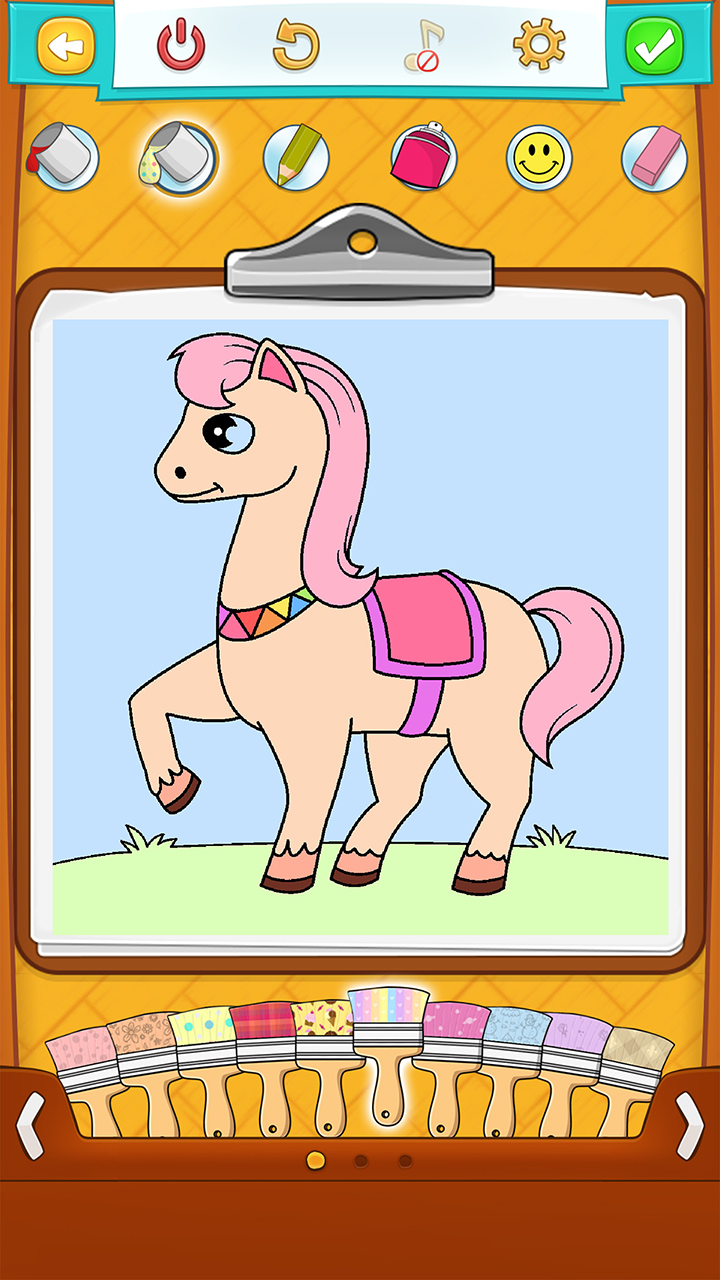This screenshot has height=1280, width=720.
Task: Toggle the music note sound icon
Action: point(423,46)
